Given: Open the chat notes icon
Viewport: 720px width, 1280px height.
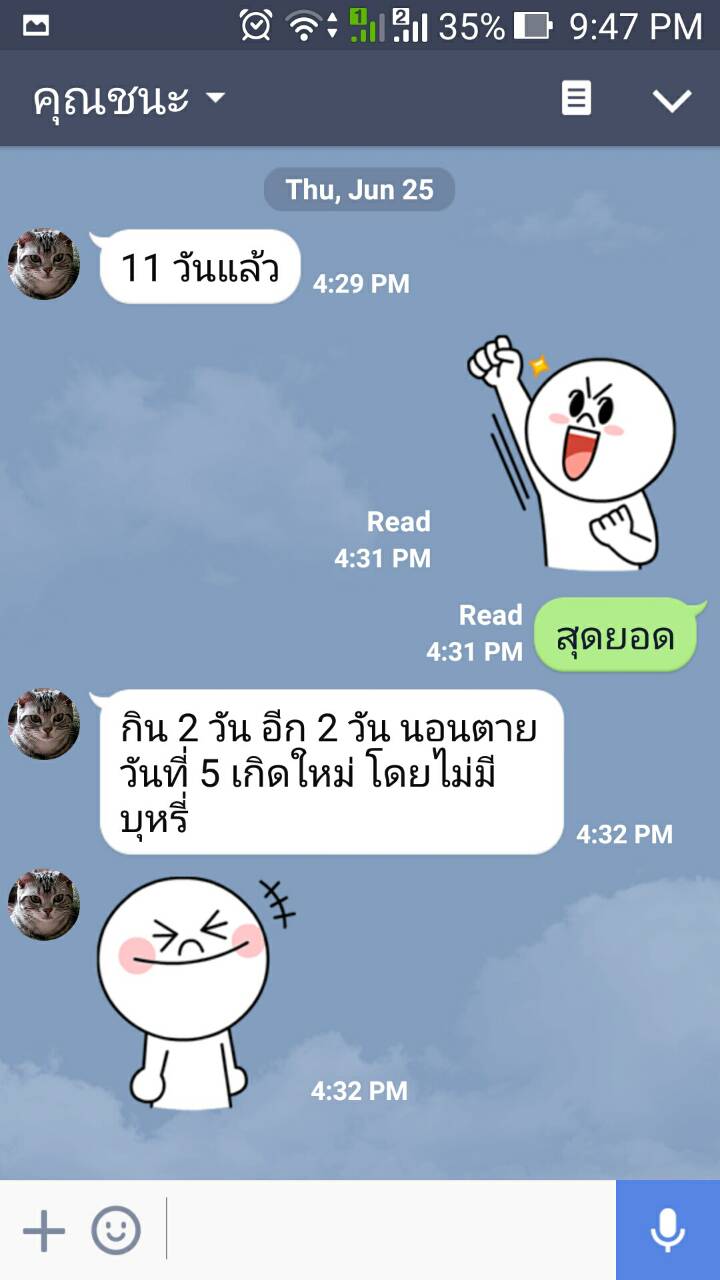Looking at the screenshot, I should point(576,99).
